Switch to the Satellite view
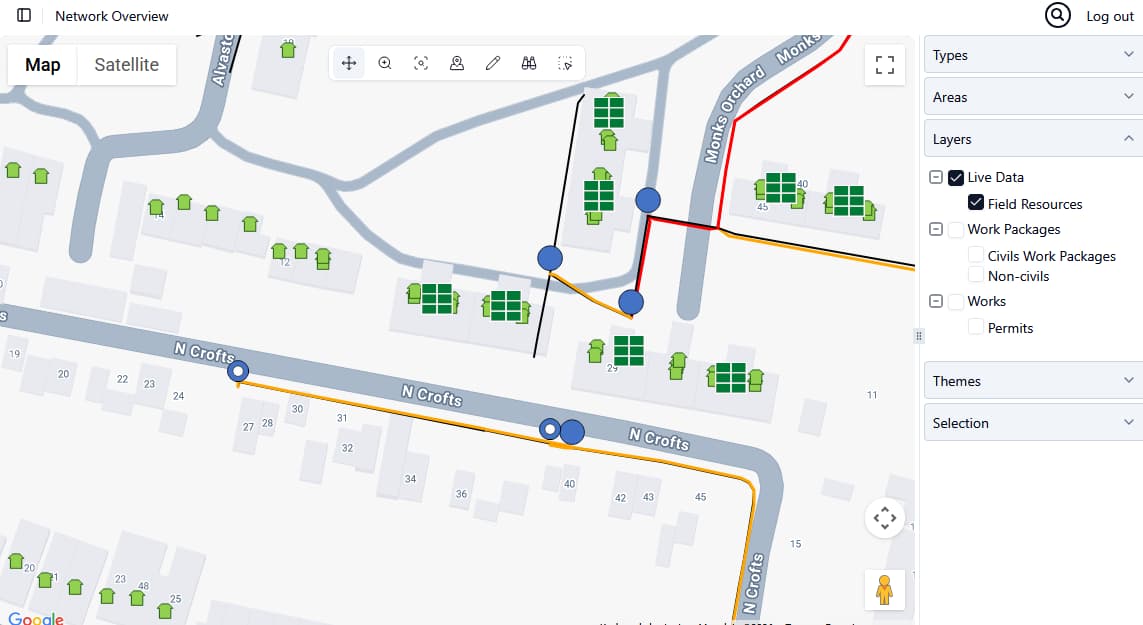Image resolution: width=1143 pixels, height=625 pixels. [x=126, y=65]
